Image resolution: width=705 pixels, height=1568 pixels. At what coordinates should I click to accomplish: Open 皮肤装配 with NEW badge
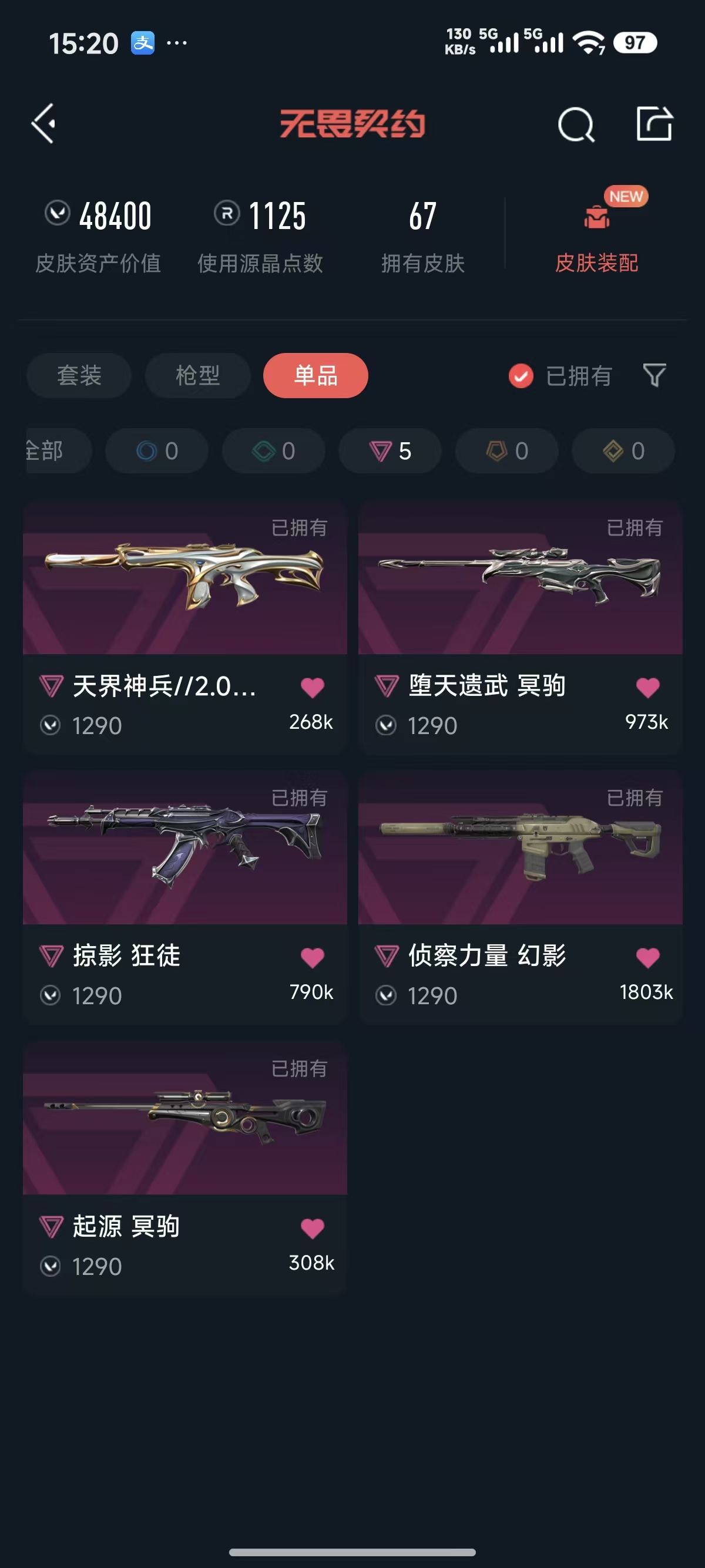pos(597,231)
